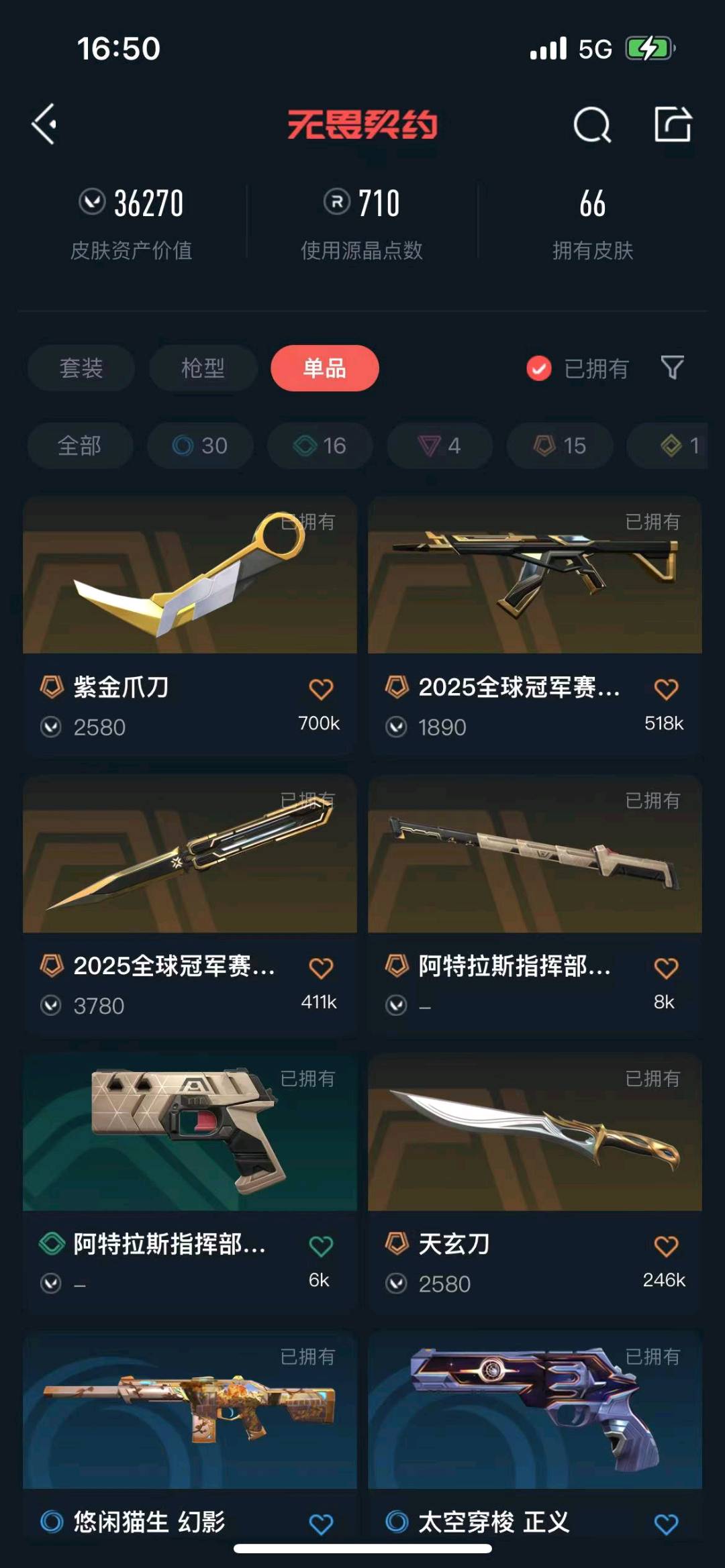Open the 天玄刀 skin card
This screenshot has width=725, height=1568.
[535, 1184]
